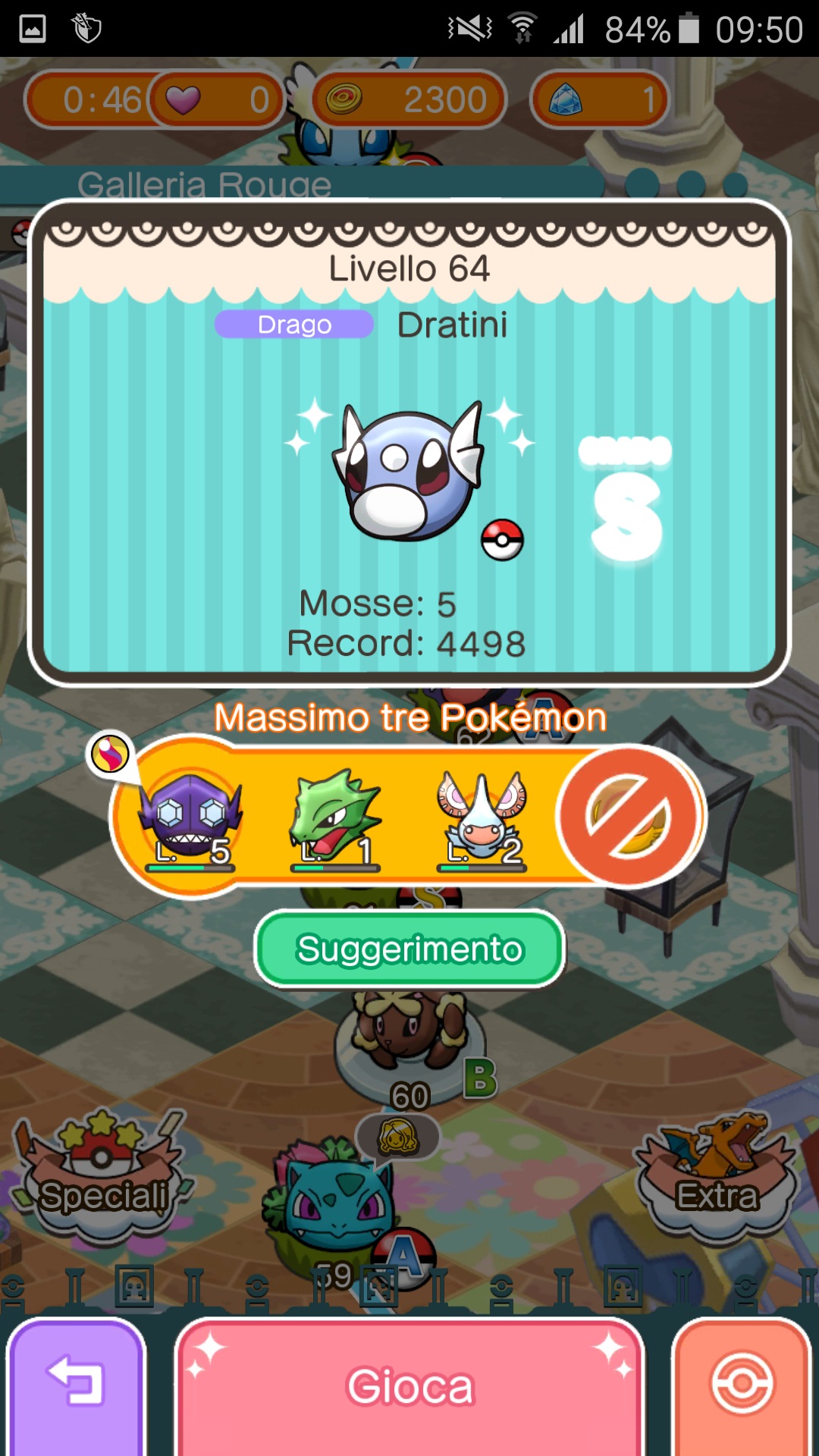Image resolution: width=819 pixels, height=1456 pixels.
Task: Tap the Suggerimento button
Action: (409, 949)
